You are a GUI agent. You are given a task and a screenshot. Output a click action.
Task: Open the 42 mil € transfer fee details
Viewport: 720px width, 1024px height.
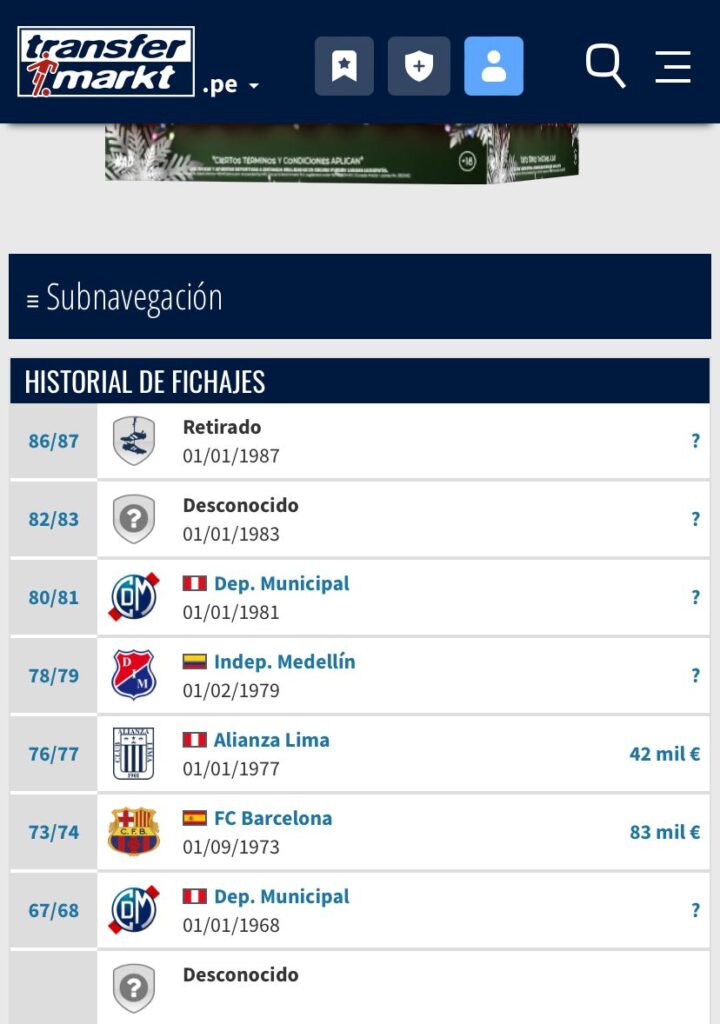[664, 753]
